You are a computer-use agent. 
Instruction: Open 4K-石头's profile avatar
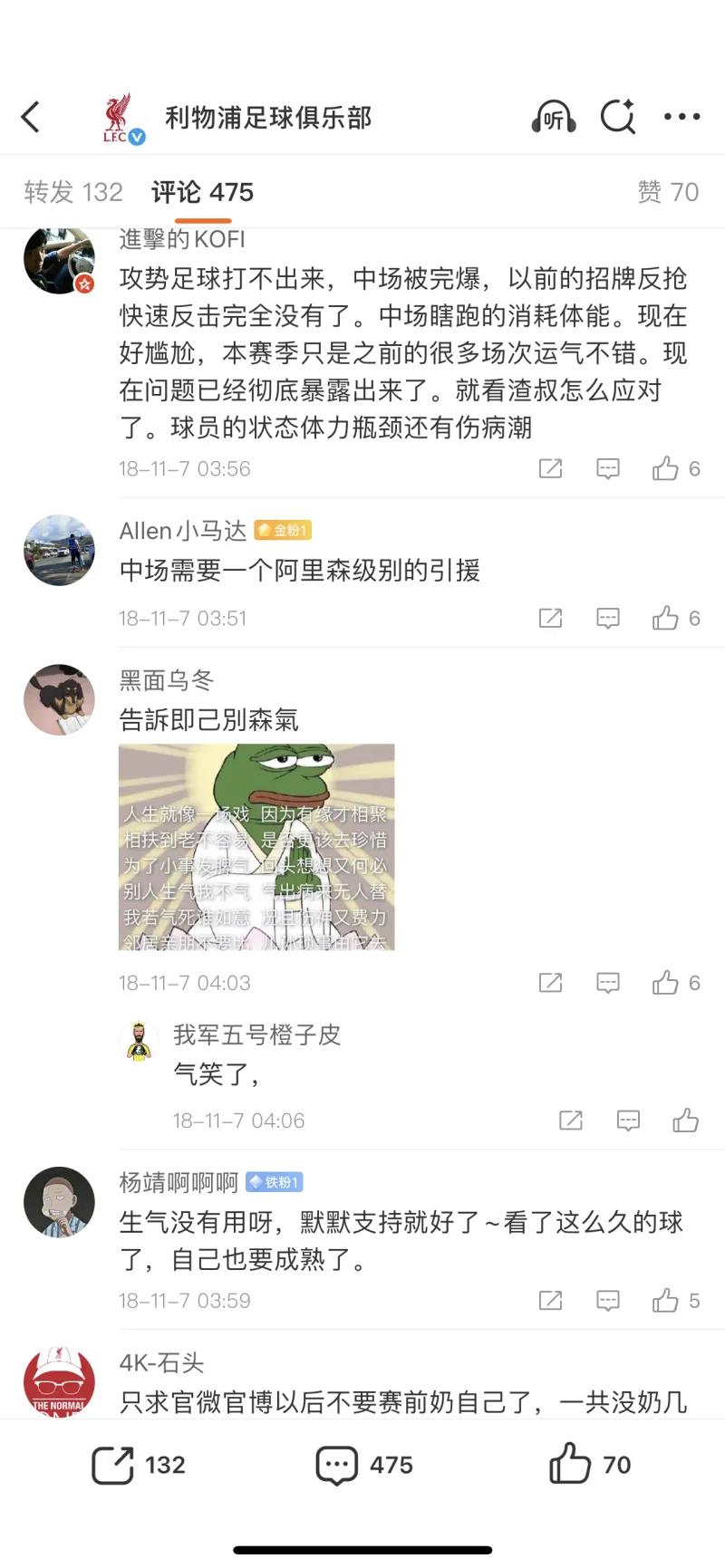click(x=59, y=1381)
